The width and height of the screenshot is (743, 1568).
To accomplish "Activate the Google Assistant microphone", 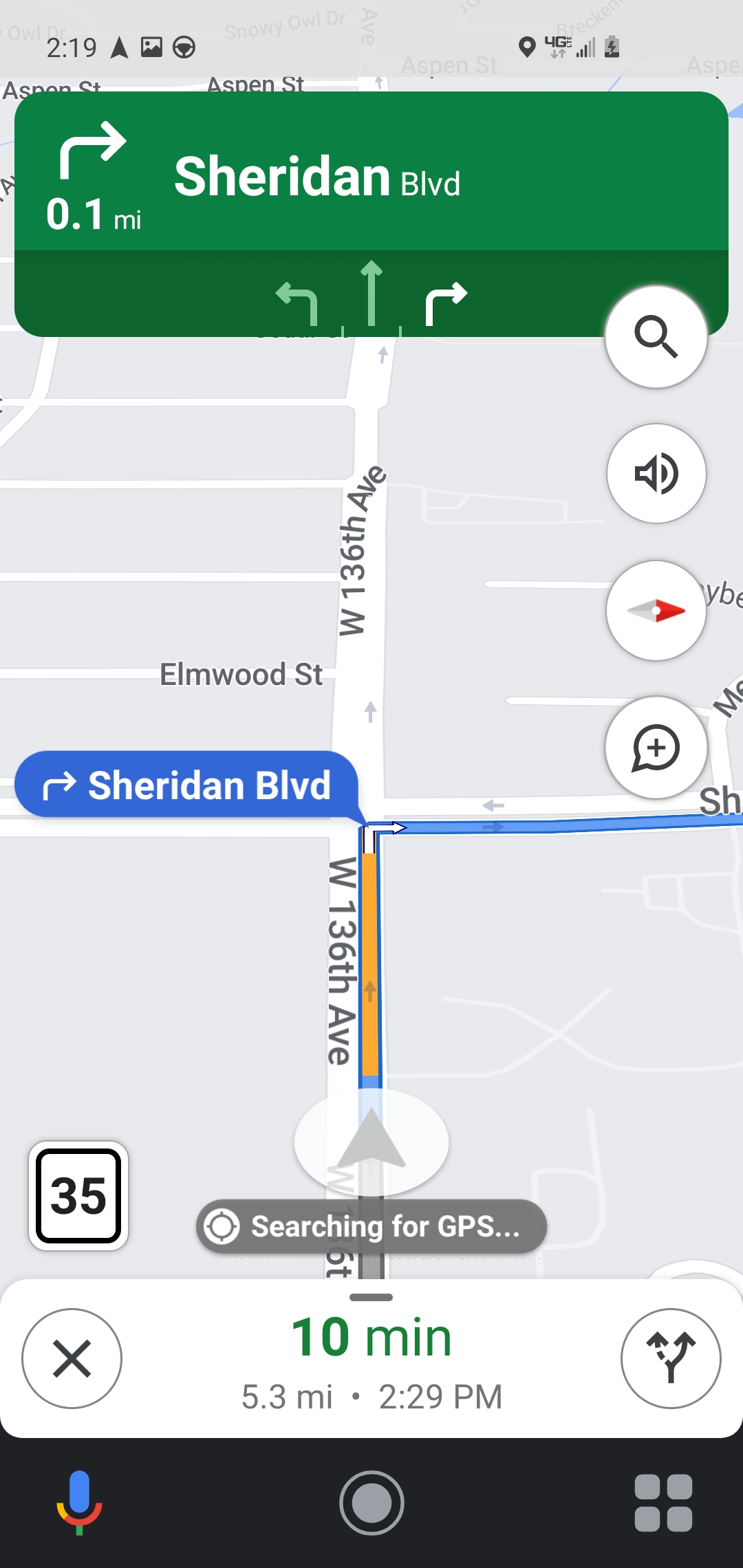I will (79, 1502).
